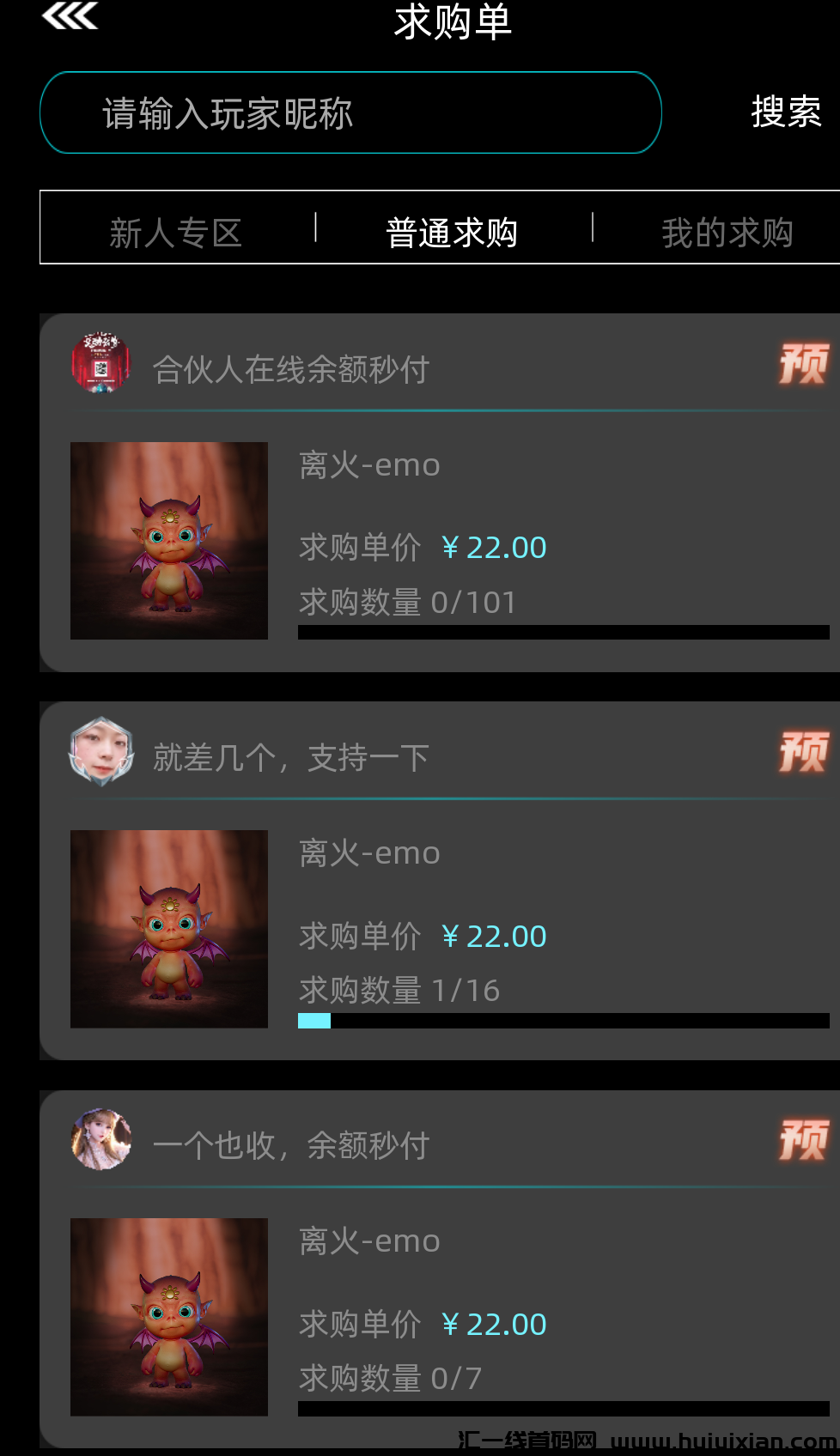The height and width of the screenshot is (1456, 840).
Task: Tap the 搜索 button
Action: pyautogui.click(x=785, y=112)
